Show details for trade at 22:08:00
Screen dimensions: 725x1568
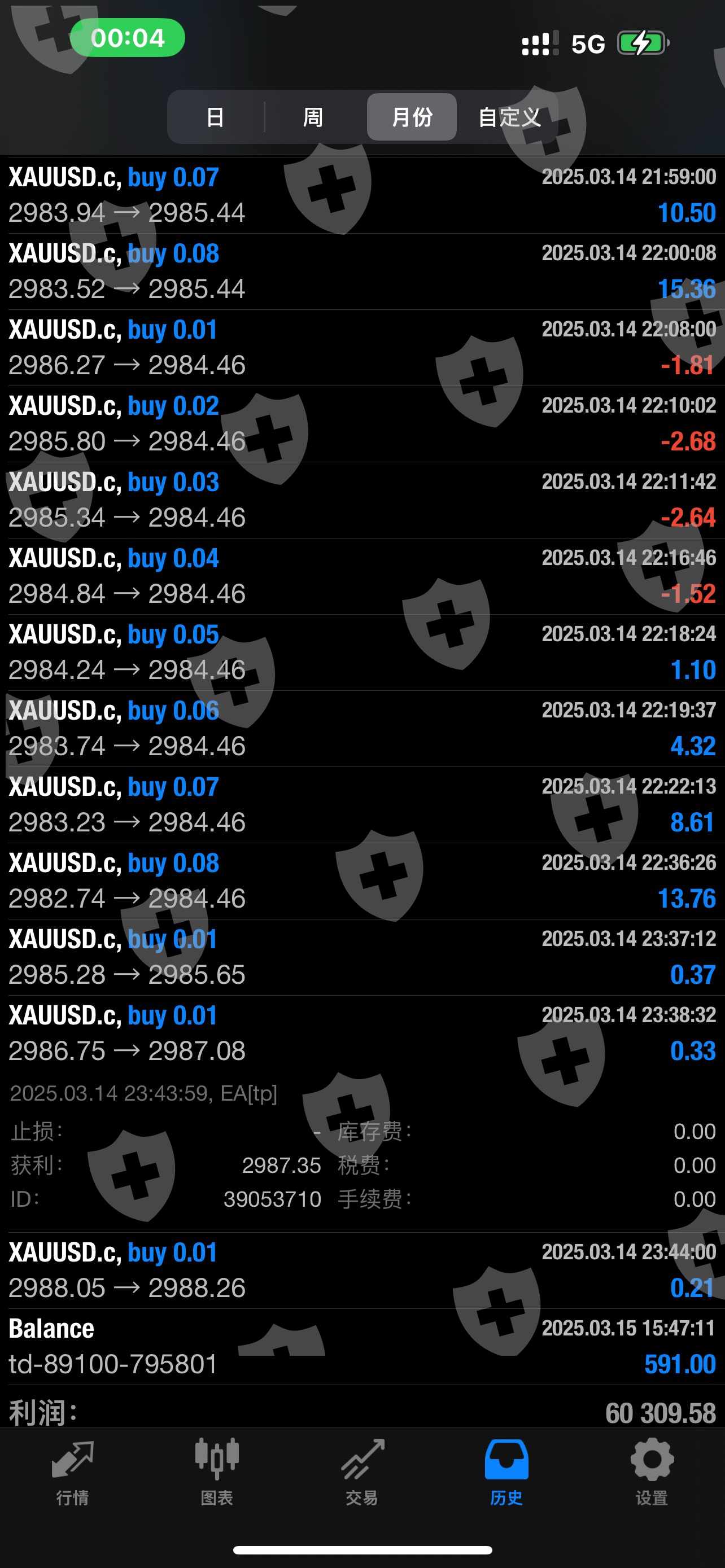[362, 347]
